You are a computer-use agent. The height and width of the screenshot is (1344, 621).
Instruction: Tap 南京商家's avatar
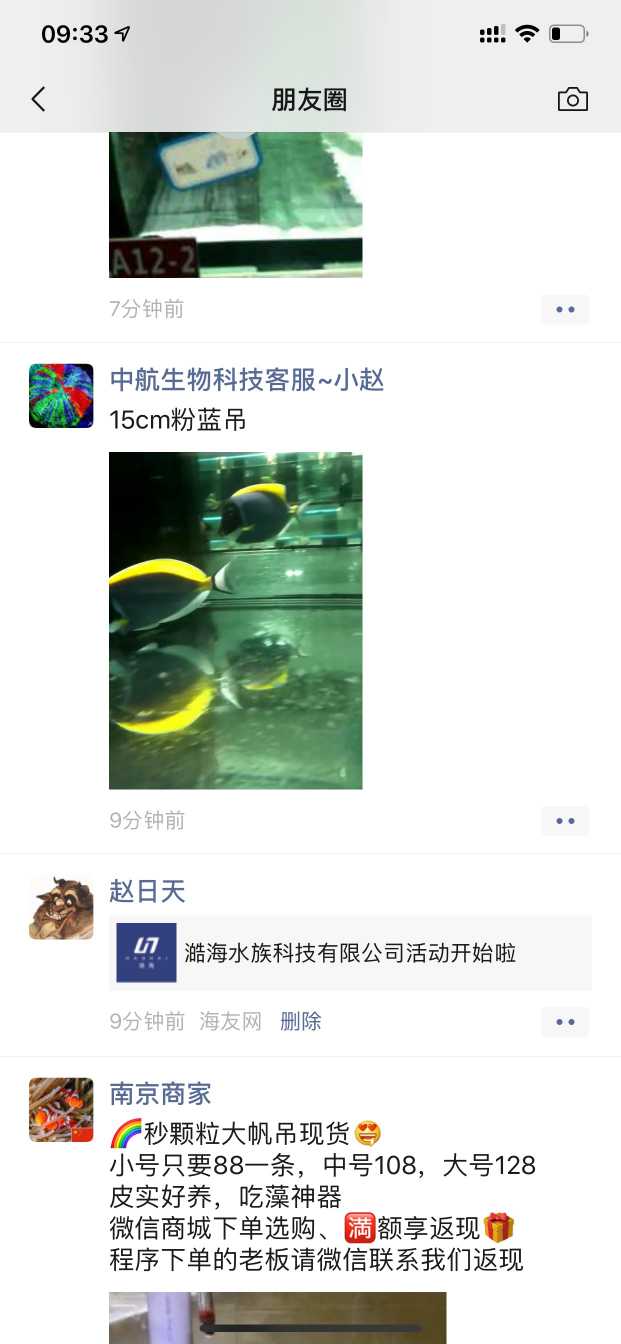click(x=61, y=1109)
